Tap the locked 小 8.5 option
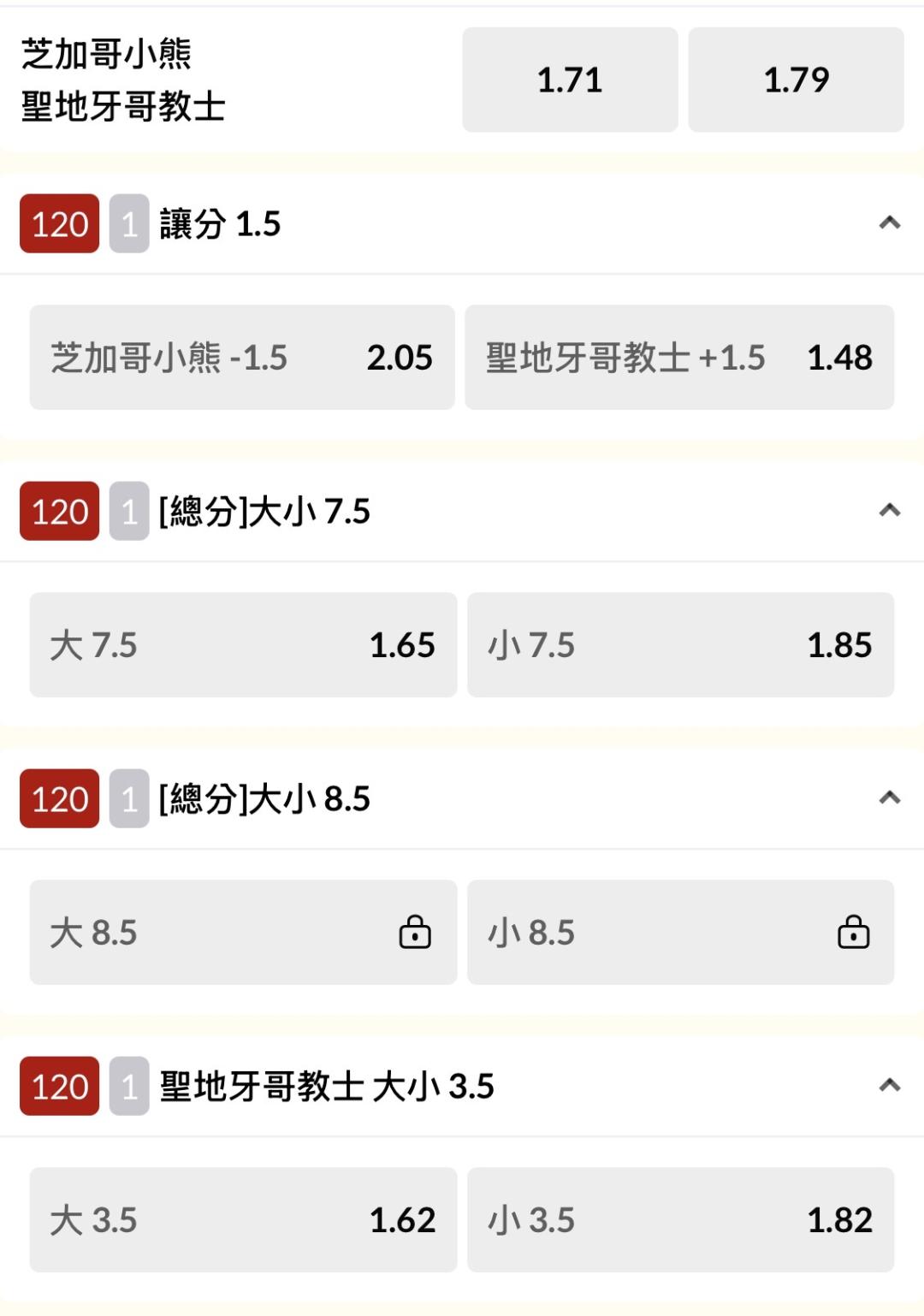This screenshot has height=1316, width=924. coord(680,932)
